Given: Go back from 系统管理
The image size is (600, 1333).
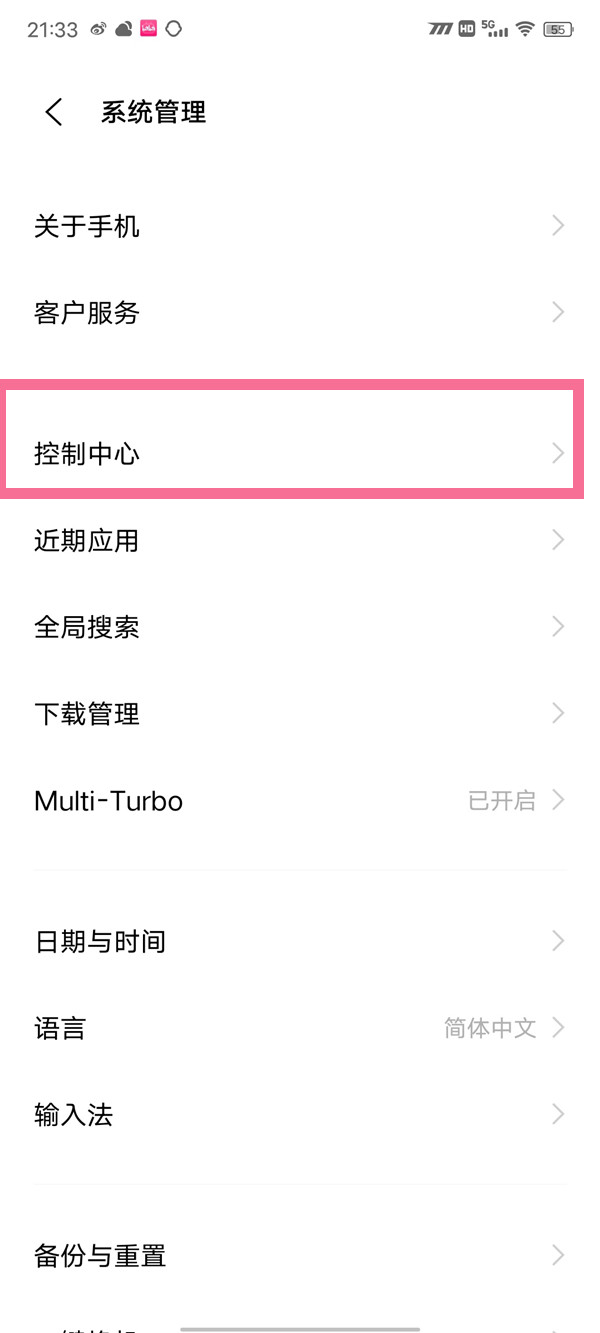Looking at the screenshot, I should click(54, 112).
